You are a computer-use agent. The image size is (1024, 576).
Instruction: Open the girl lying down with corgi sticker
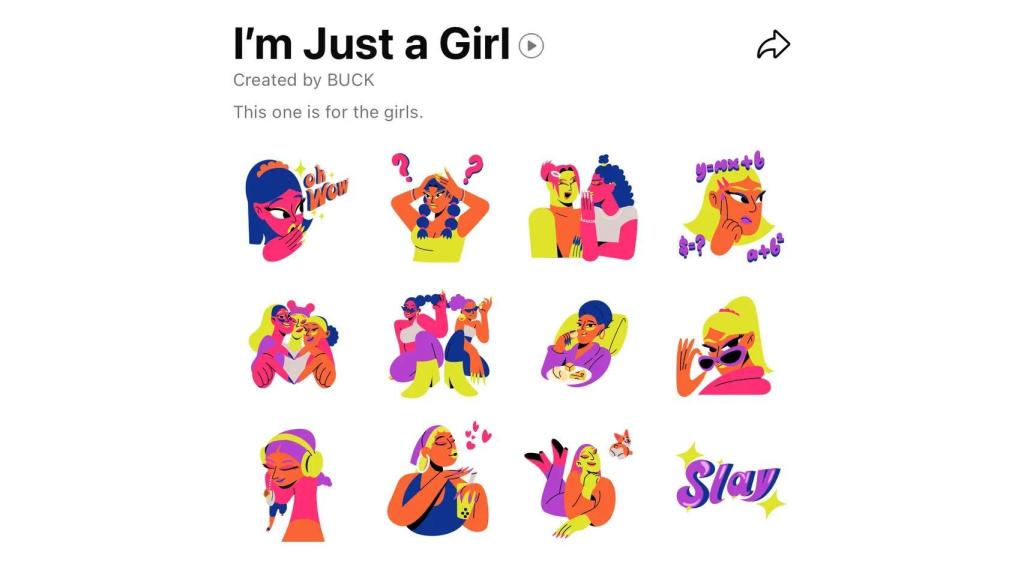(581, 483)
